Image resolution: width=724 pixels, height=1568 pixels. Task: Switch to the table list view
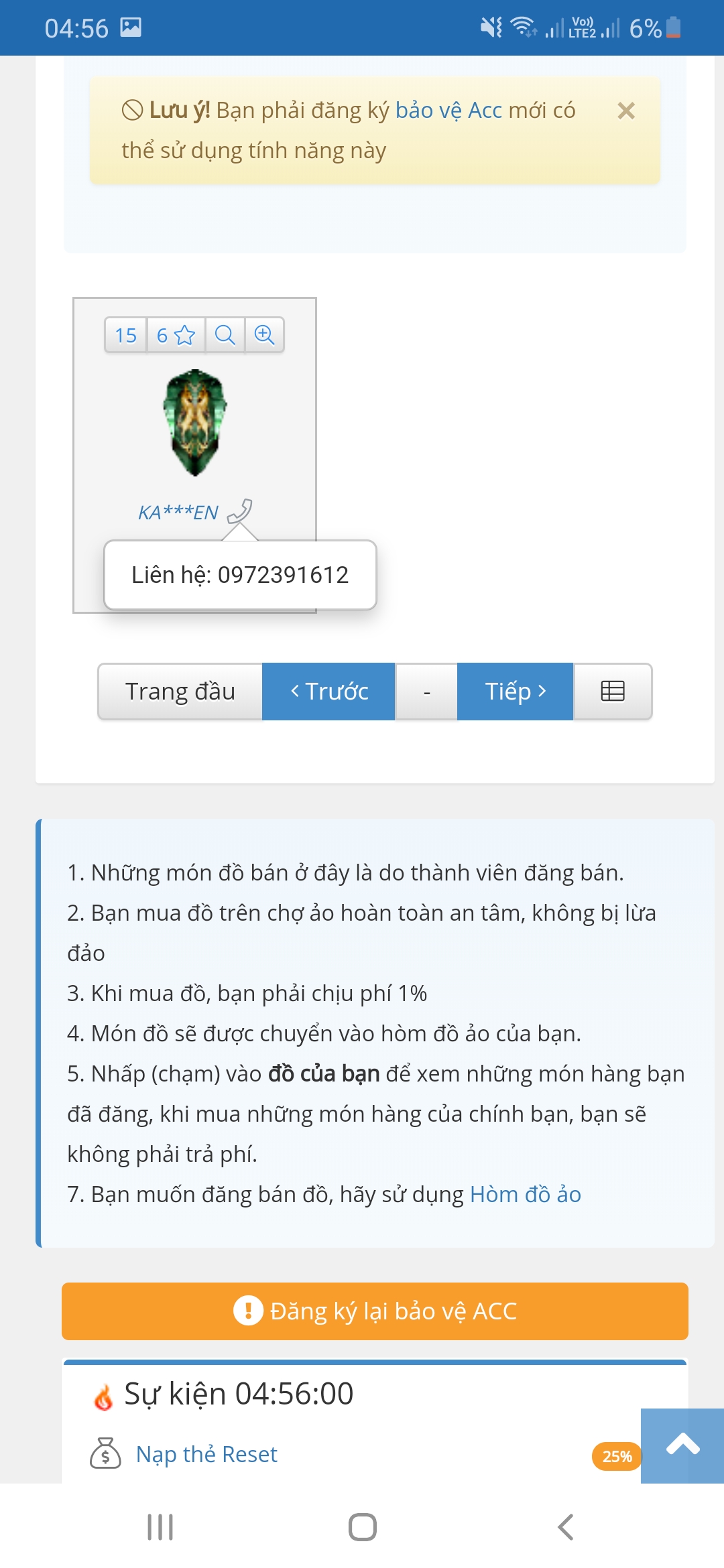tap(613, 692)
